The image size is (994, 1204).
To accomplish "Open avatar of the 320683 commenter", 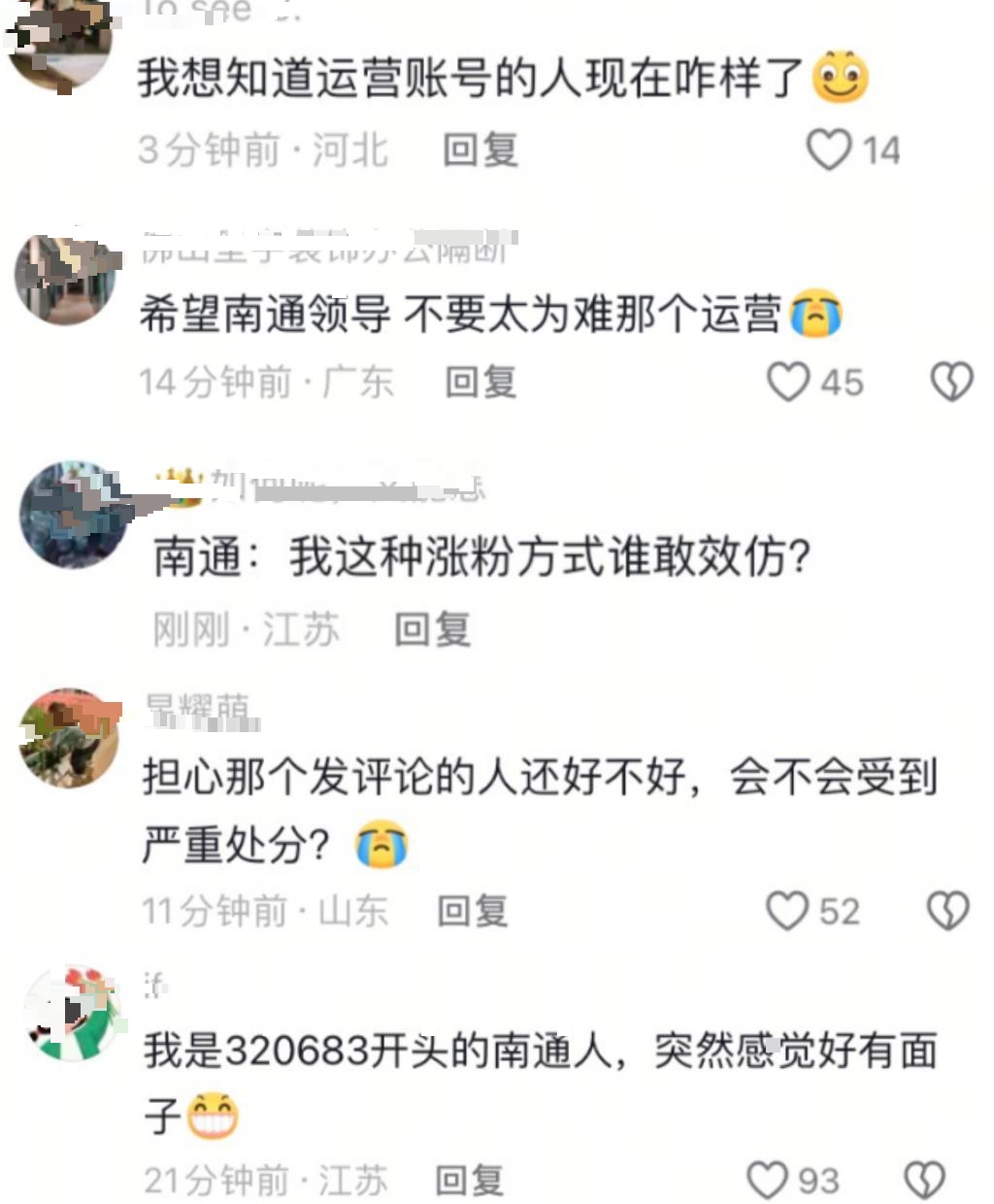I will pos(75,1013).
